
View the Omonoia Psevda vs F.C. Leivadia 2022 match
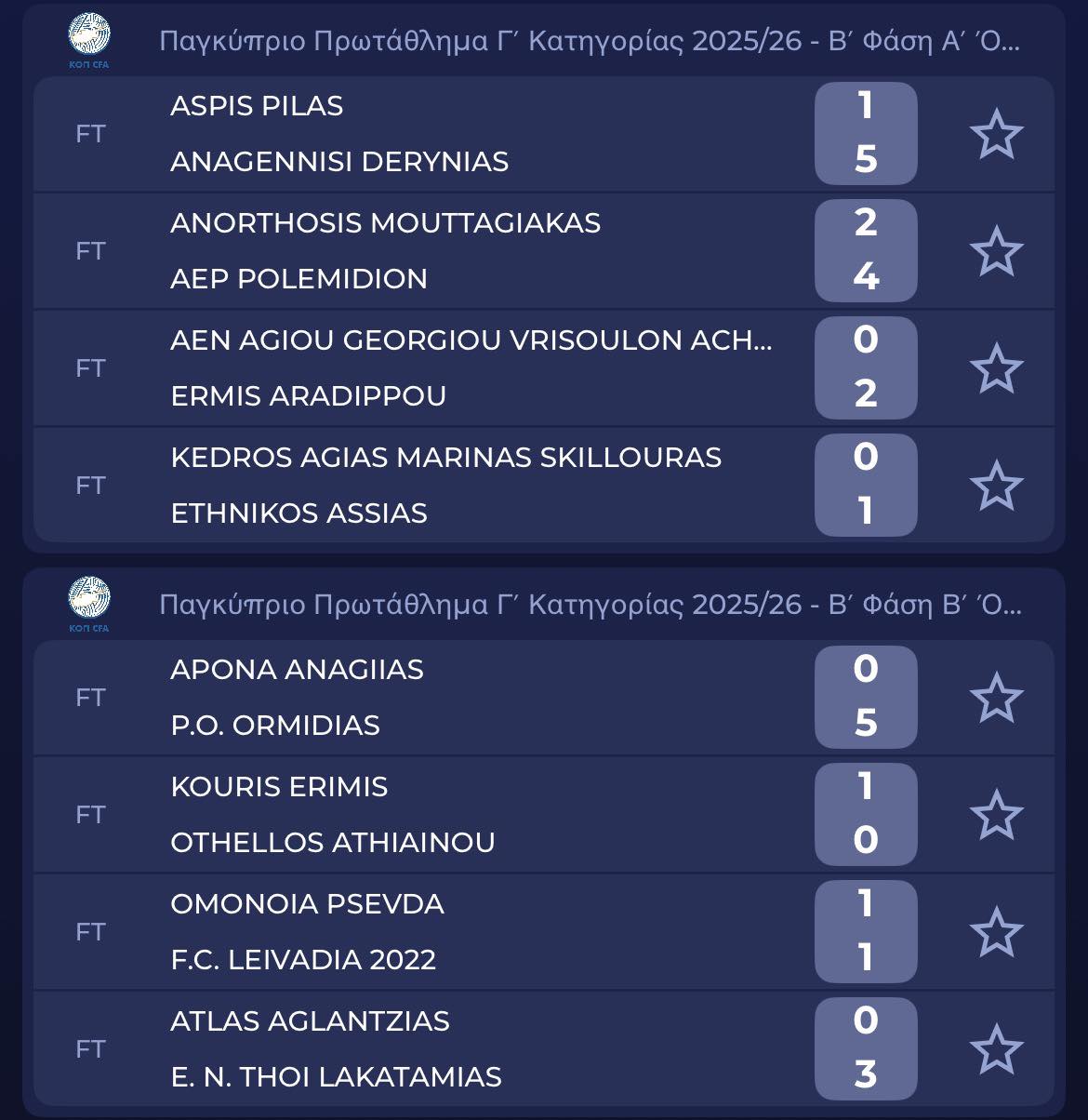click(465, 932)
